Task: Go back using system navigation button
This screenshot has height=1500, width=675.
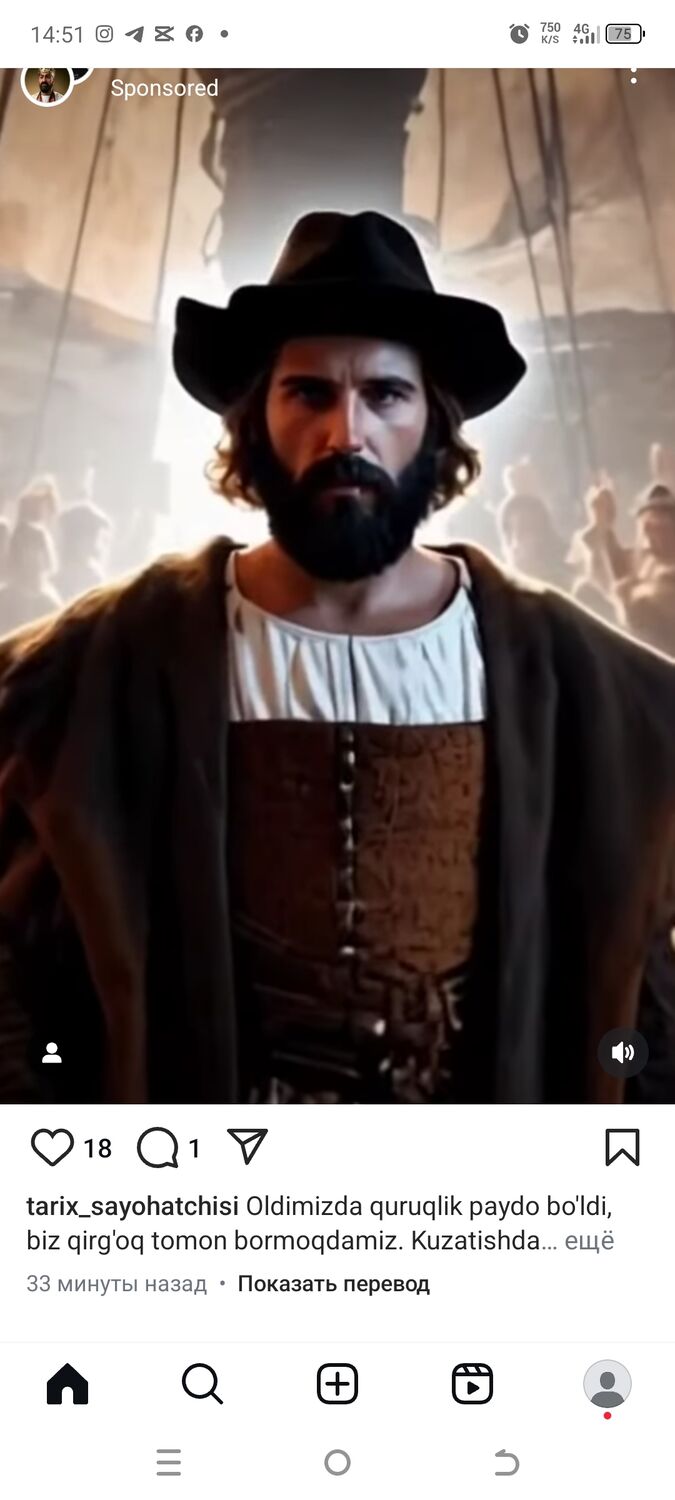Action: pyautogui.click(x=507, y=1463)
